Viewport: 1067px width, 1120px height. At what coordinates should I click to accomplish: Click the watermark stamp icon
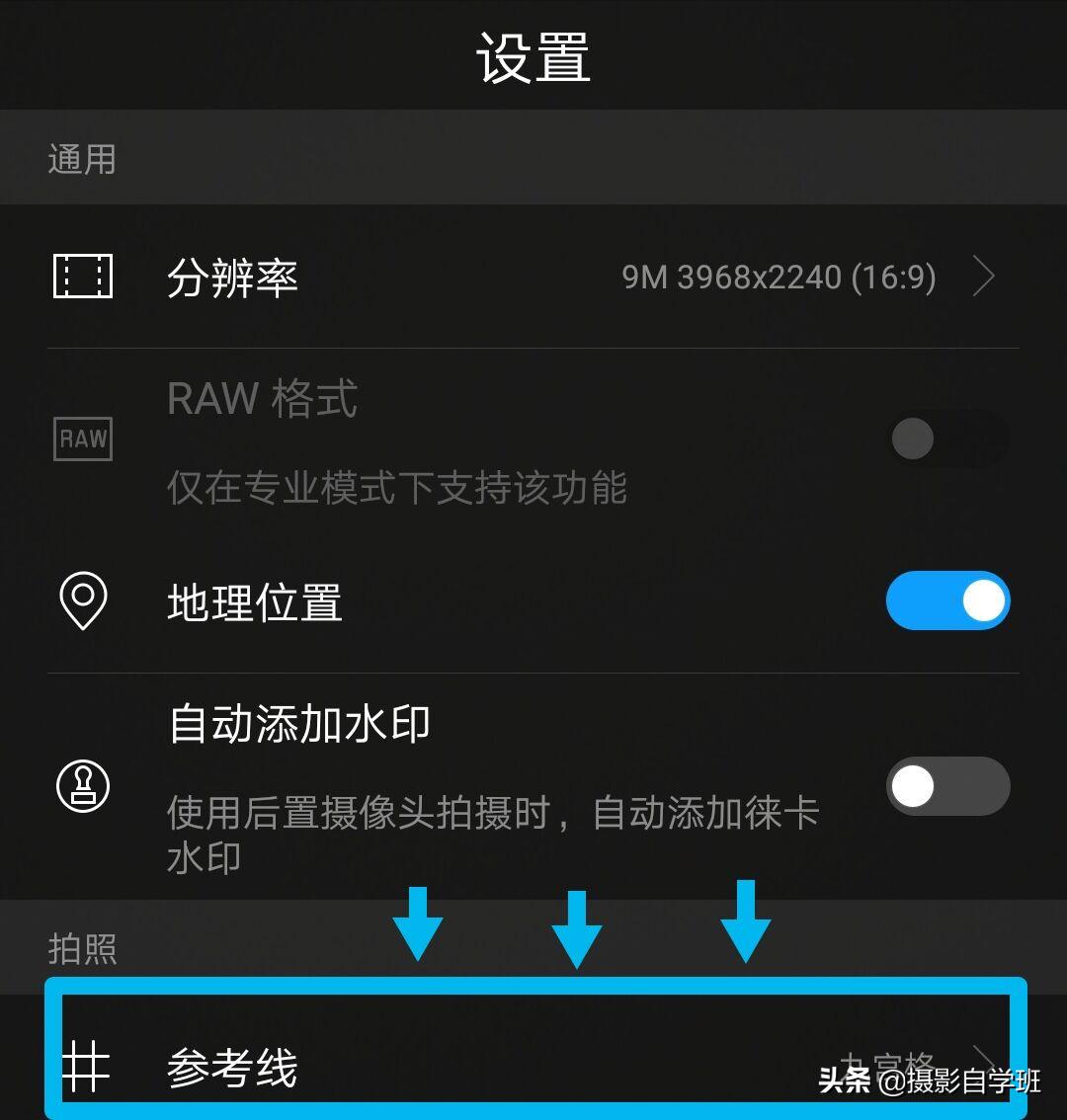[83, 787]
